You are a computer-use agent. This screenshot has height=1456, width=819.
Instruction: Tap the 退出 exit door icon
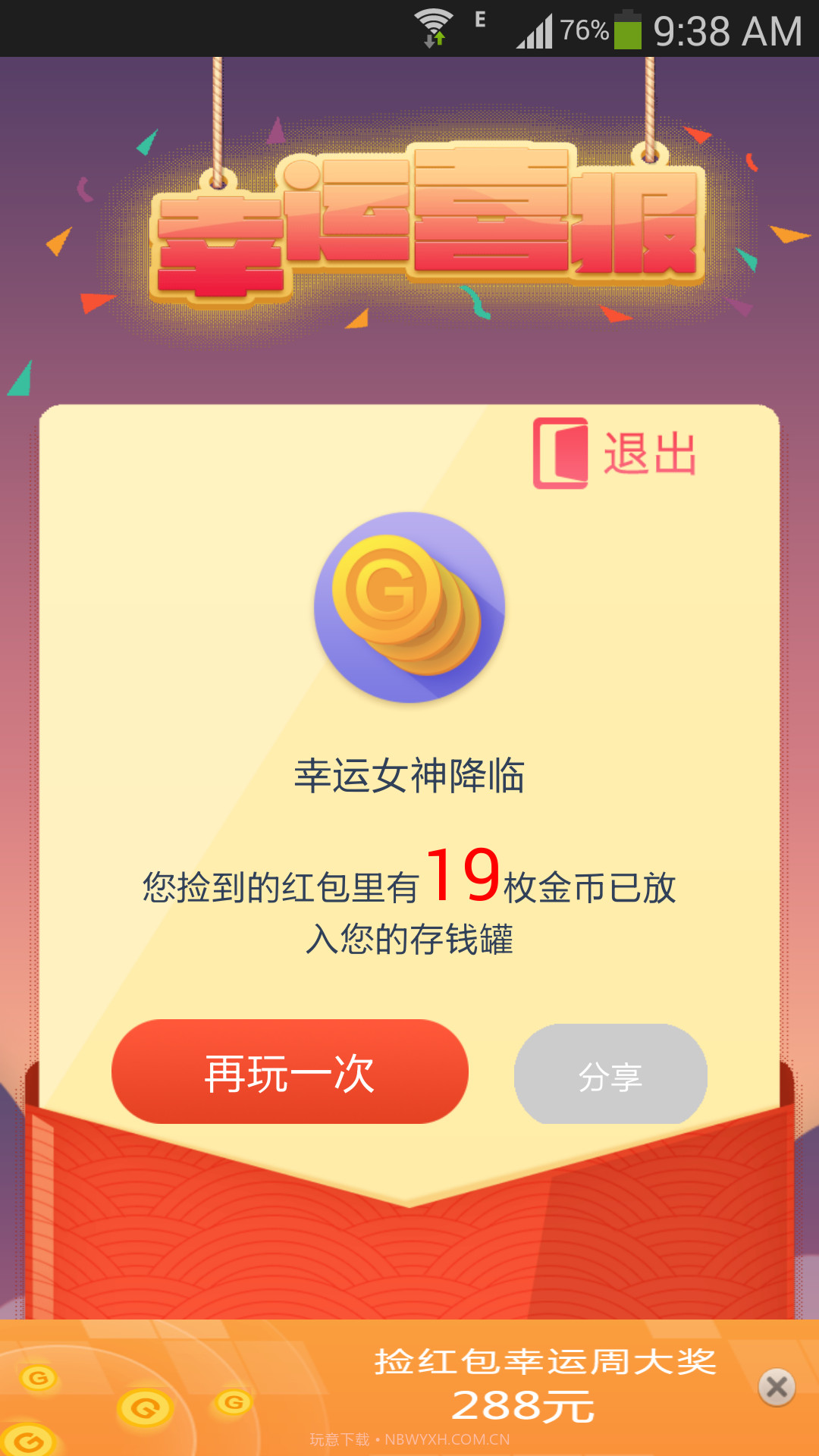pyautogui.click(x=561, y=453)
